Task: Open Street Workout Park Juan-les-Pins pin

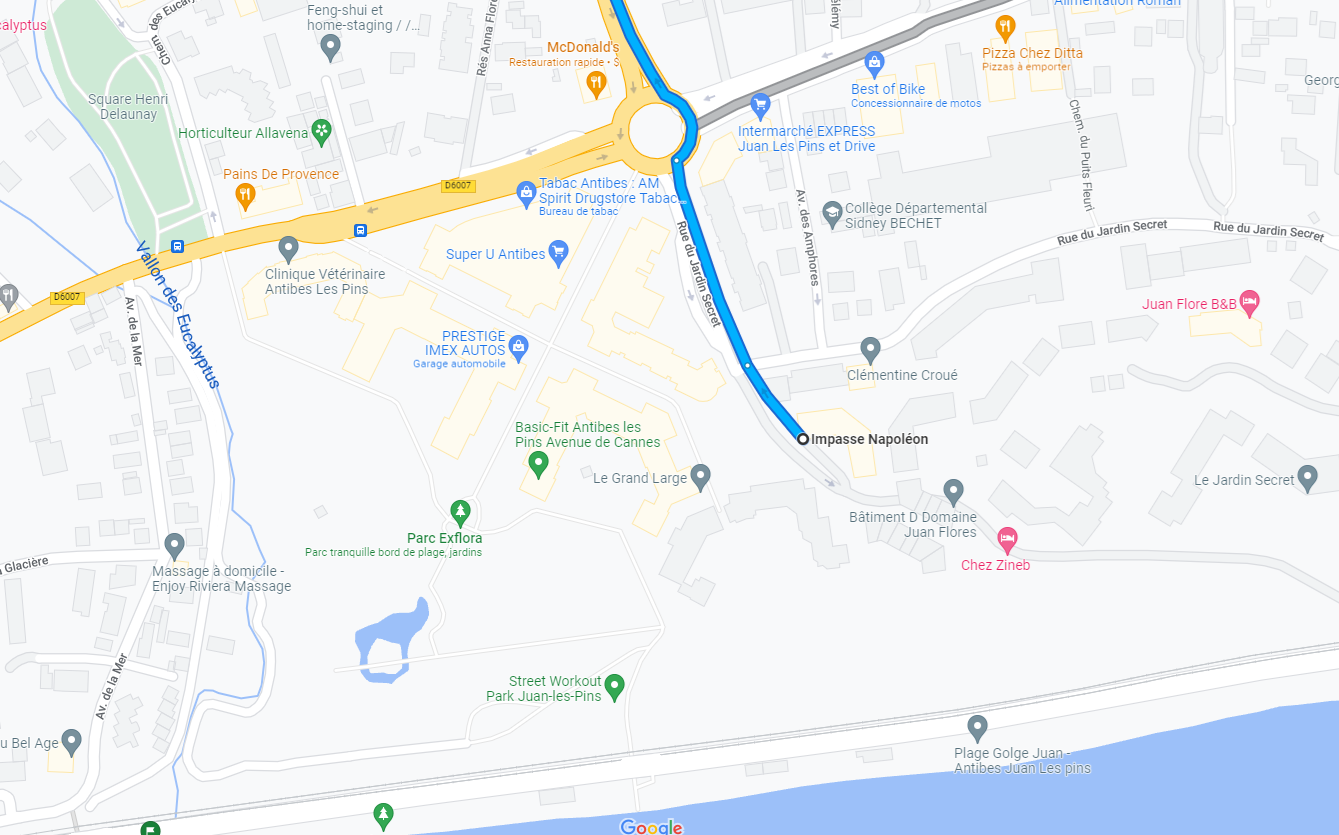Action: [x=615, y=685]
